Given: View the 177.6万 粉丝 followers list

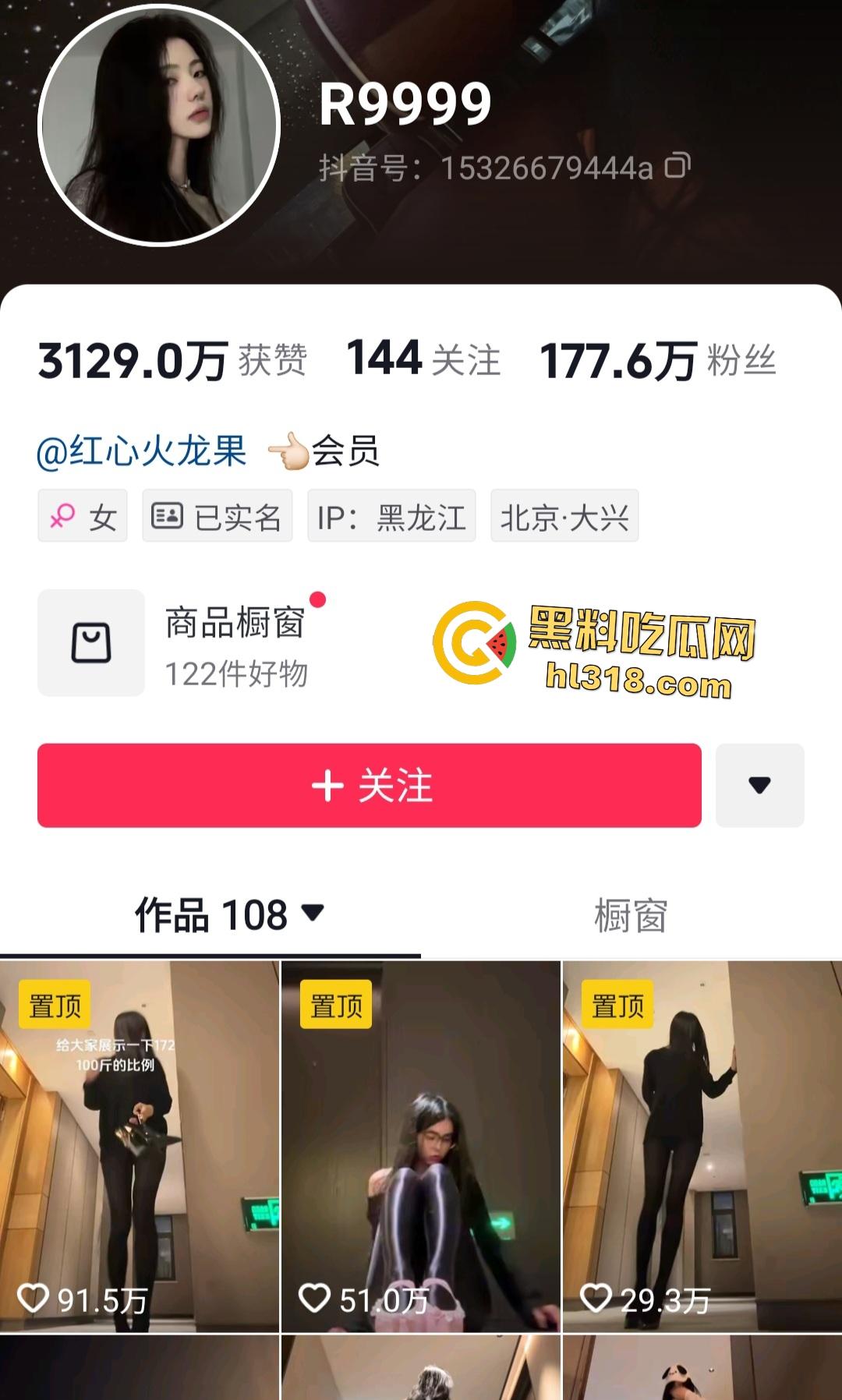Looking at the screenshot, I should [x=656, y=361].
